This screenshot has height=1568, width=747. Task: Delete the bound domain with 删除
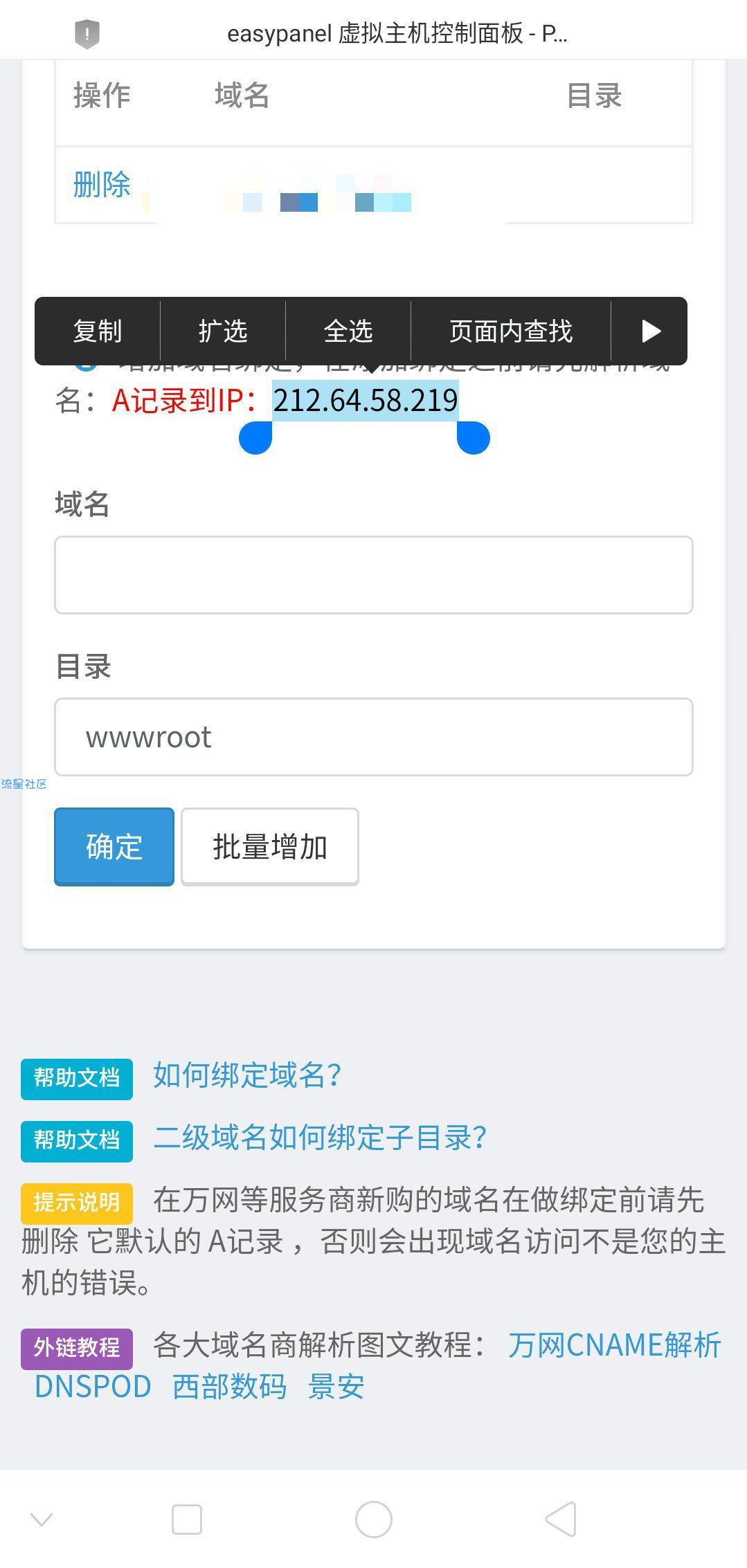click(102, 185)
